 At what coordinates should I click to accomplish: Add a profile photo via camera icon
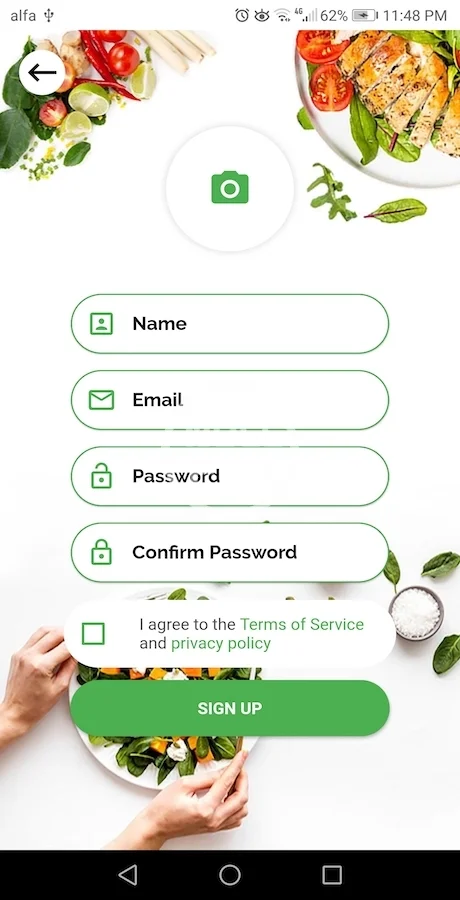pyautogui.click(x=230, y=188)
